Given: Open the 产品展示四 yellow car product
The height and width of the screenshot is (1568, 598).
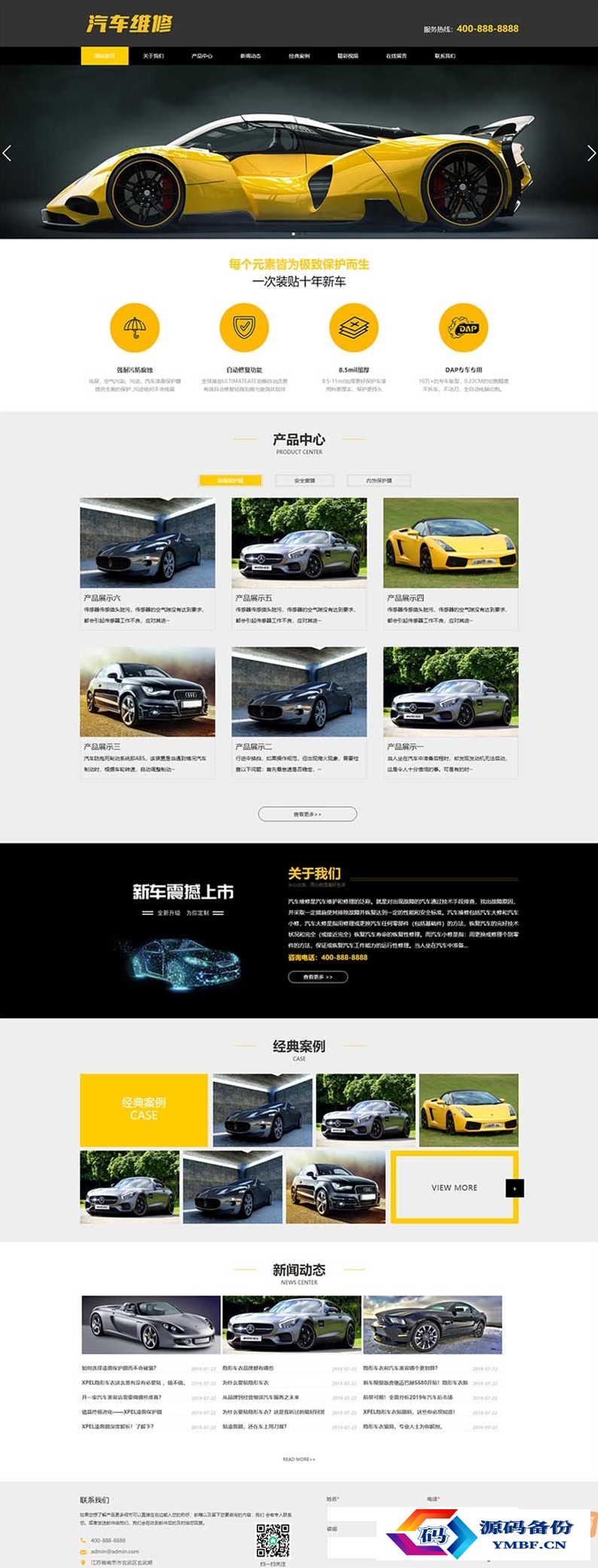Looking at the screenshot, I should click(x=450, y=543).
